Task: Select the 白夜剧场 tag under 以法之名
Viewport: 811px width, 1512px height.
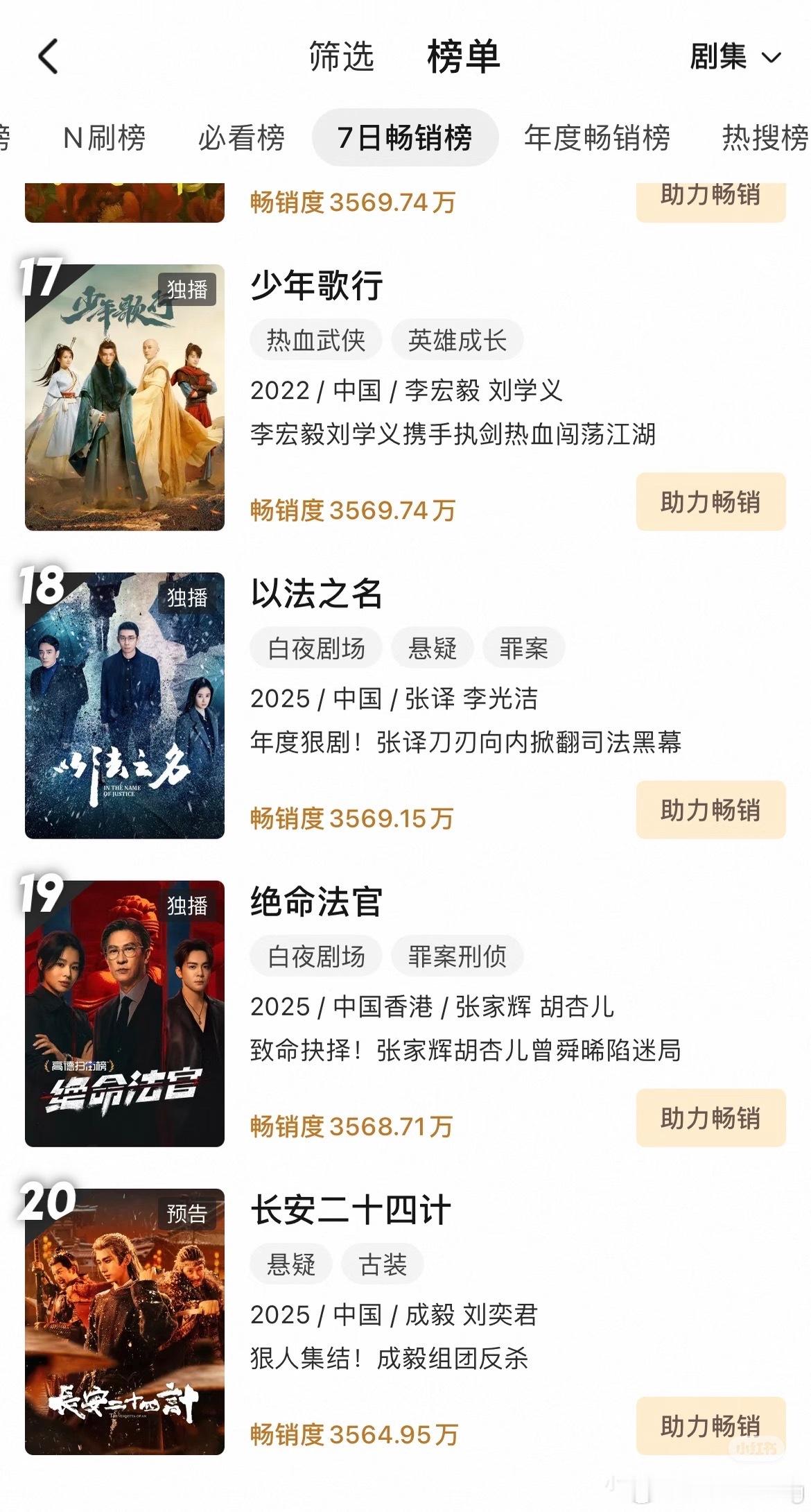Action: click(315, 646)
